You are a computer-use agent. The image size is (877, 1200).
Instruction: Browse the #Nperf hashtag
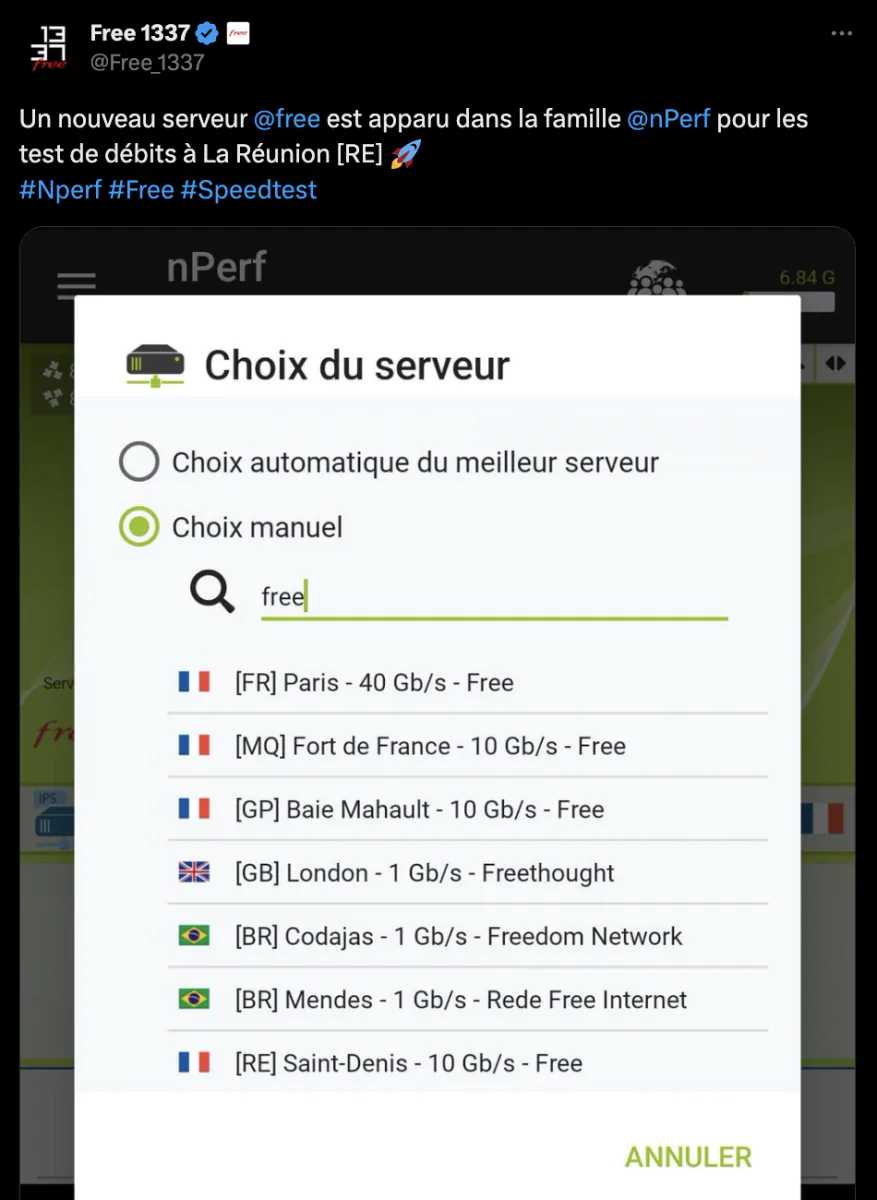tap(60, 189)
